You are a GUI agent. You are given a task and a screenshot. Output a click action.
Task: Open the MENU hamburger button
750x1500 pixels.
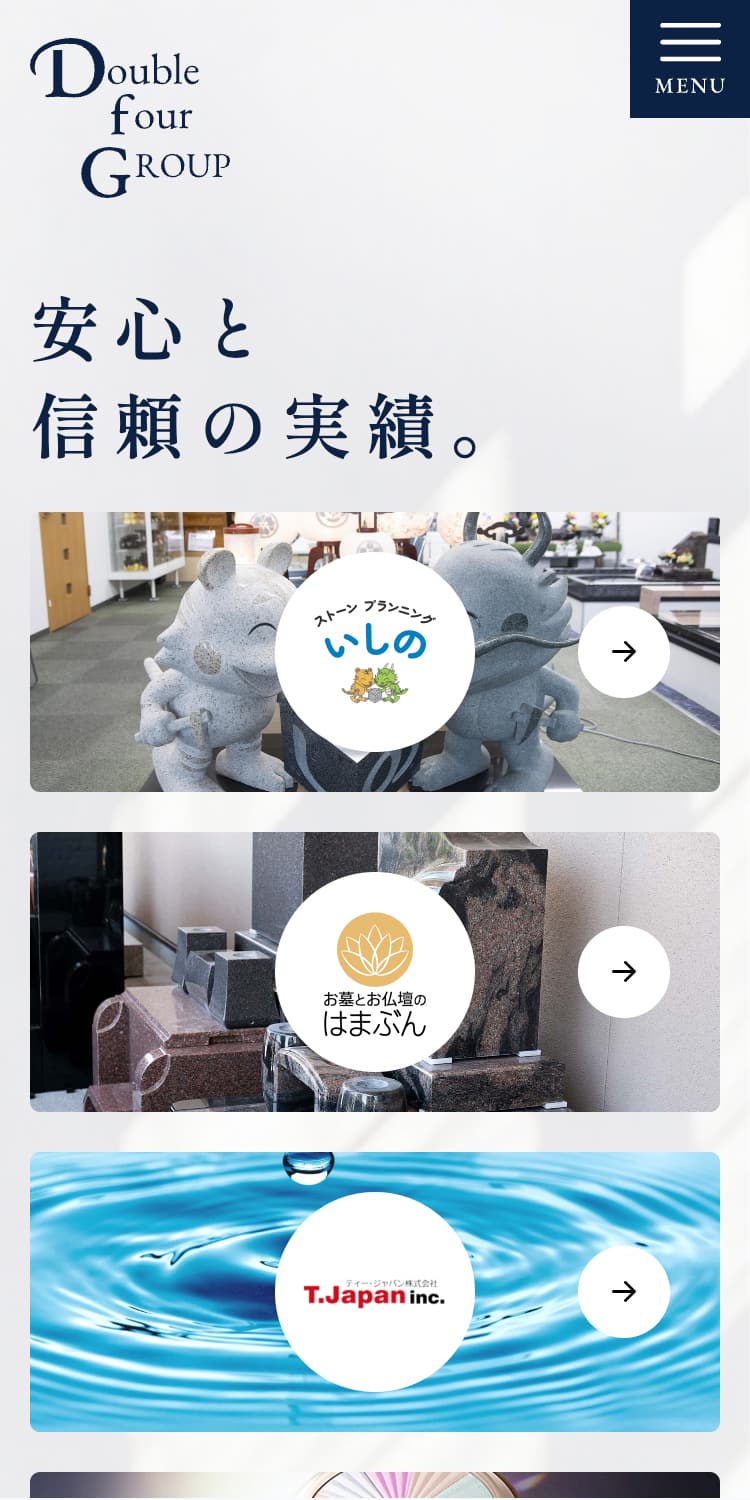pyautogui.click(x=690, y=59)
